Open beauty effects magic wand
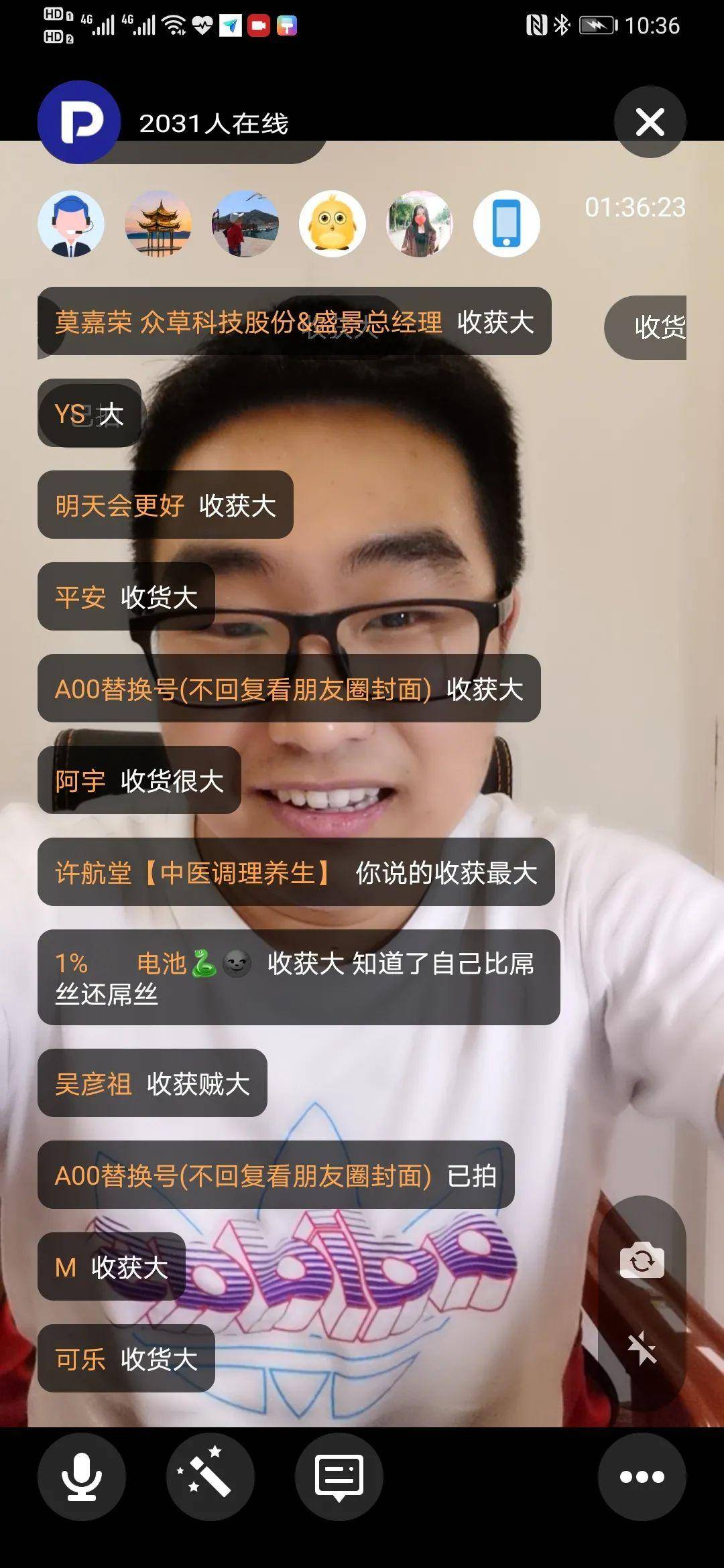This screenshot has width=724, height=1568. pyautogui.click(x=210, y=1476)
